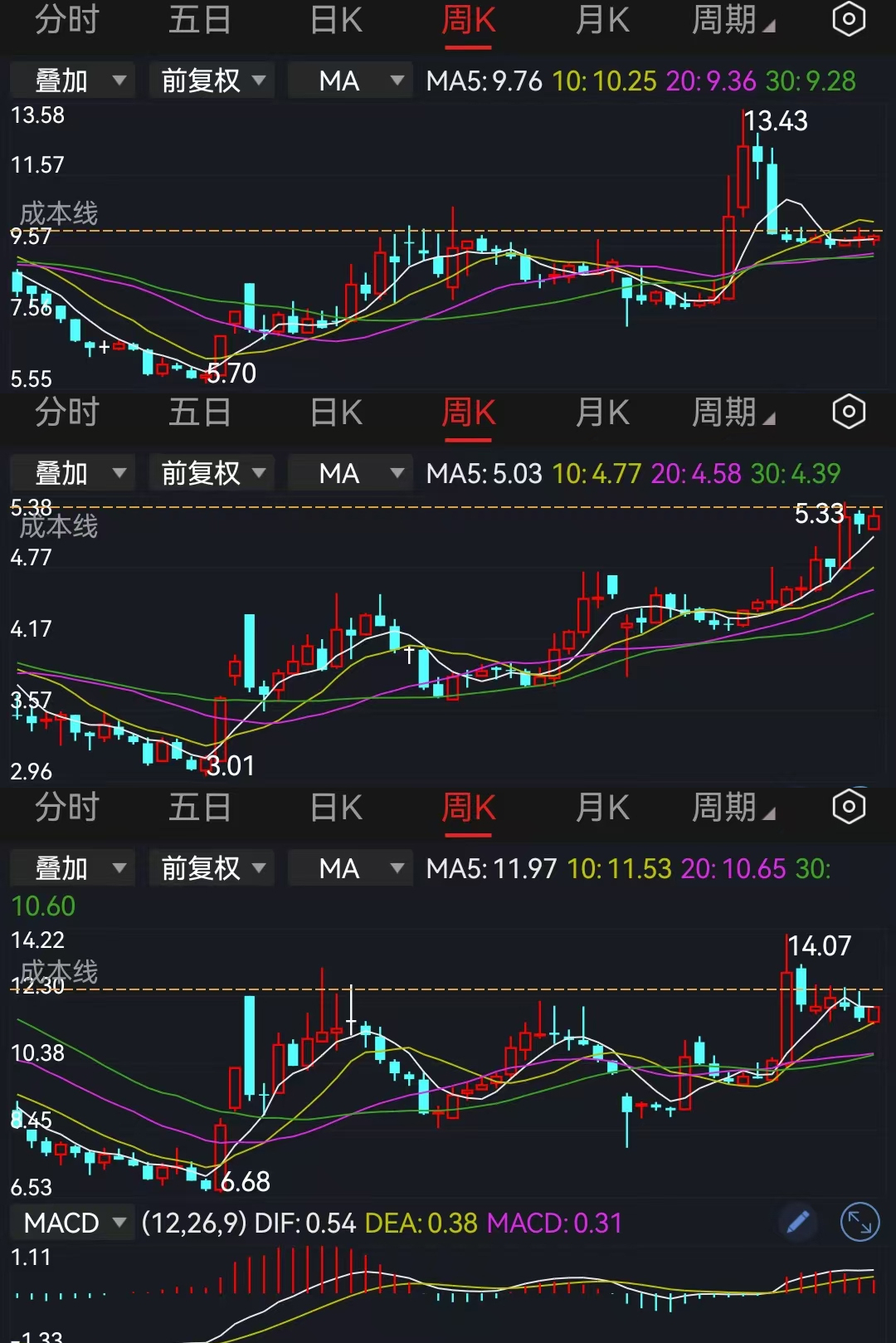Select the 周K tab on the top chart
The image size is (896, 1343).
[468, 18]
